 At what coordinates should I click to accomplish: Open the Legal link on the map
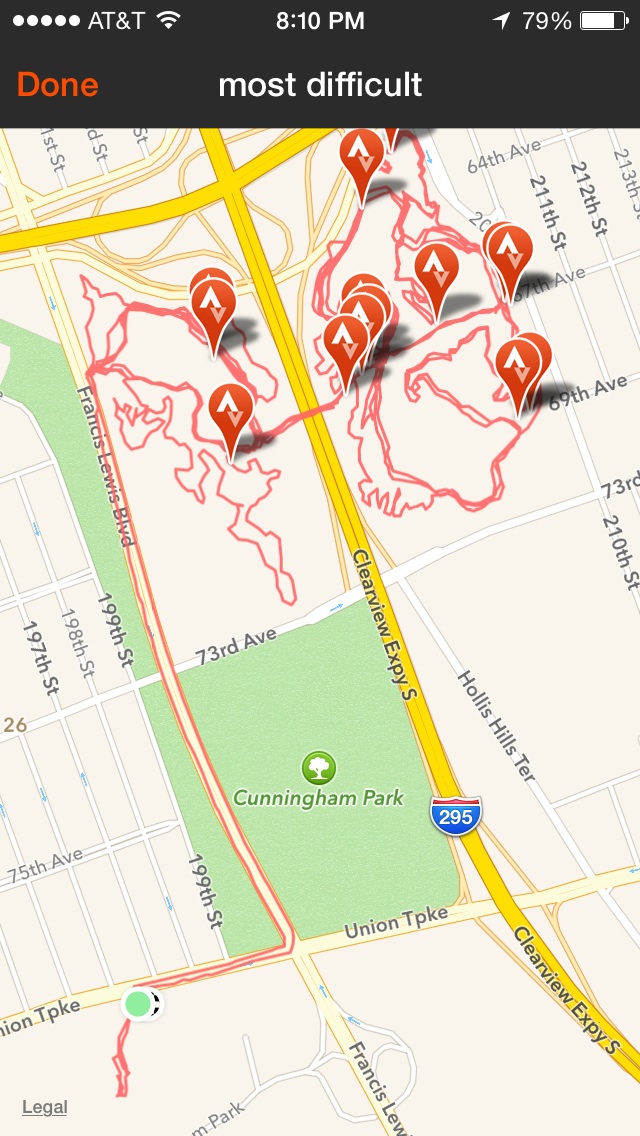point(44,1107)
